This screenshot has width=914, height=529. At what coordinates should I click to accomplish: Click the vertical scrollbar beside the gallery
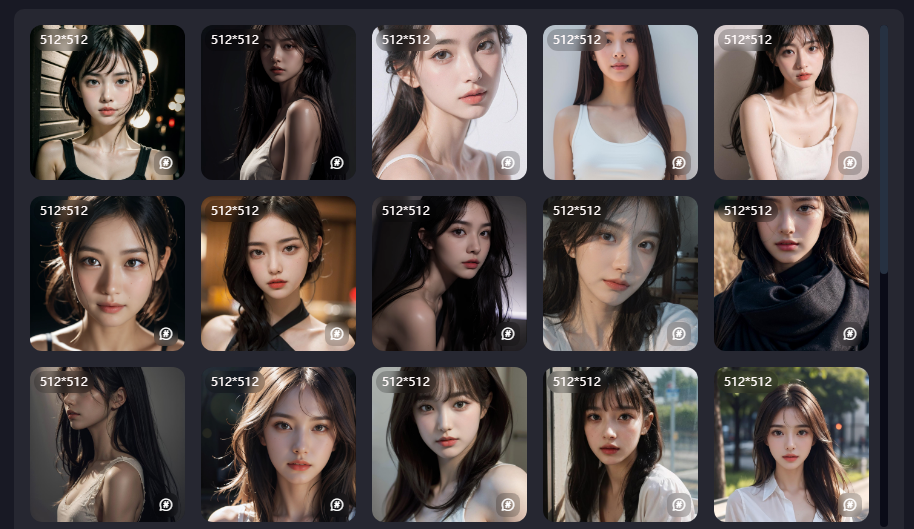pos(883,150)
